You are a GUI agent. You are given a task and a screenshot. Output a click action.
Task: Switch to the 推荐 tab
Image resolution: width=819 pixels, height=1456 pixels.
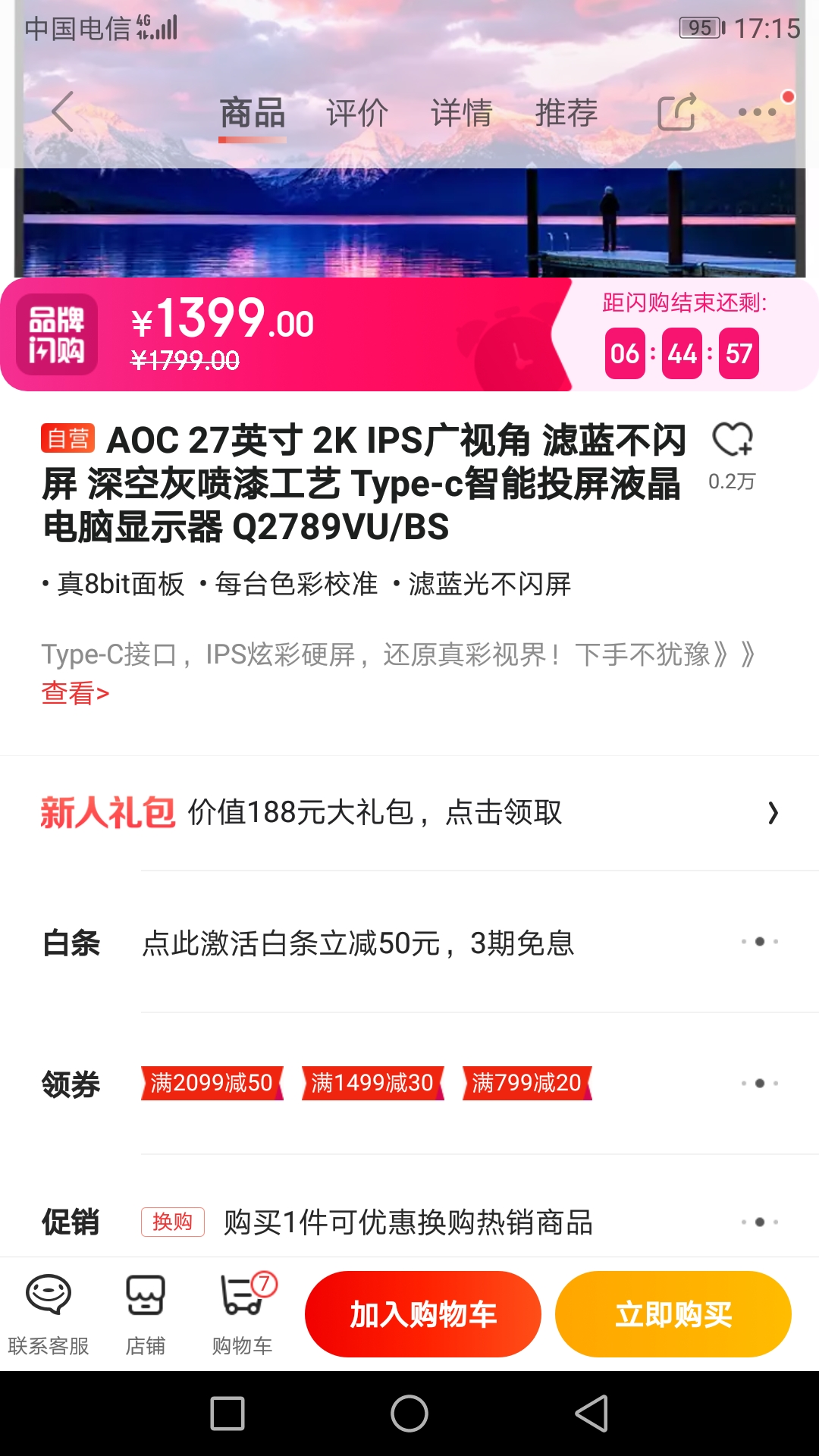click(x=566, y=113)
